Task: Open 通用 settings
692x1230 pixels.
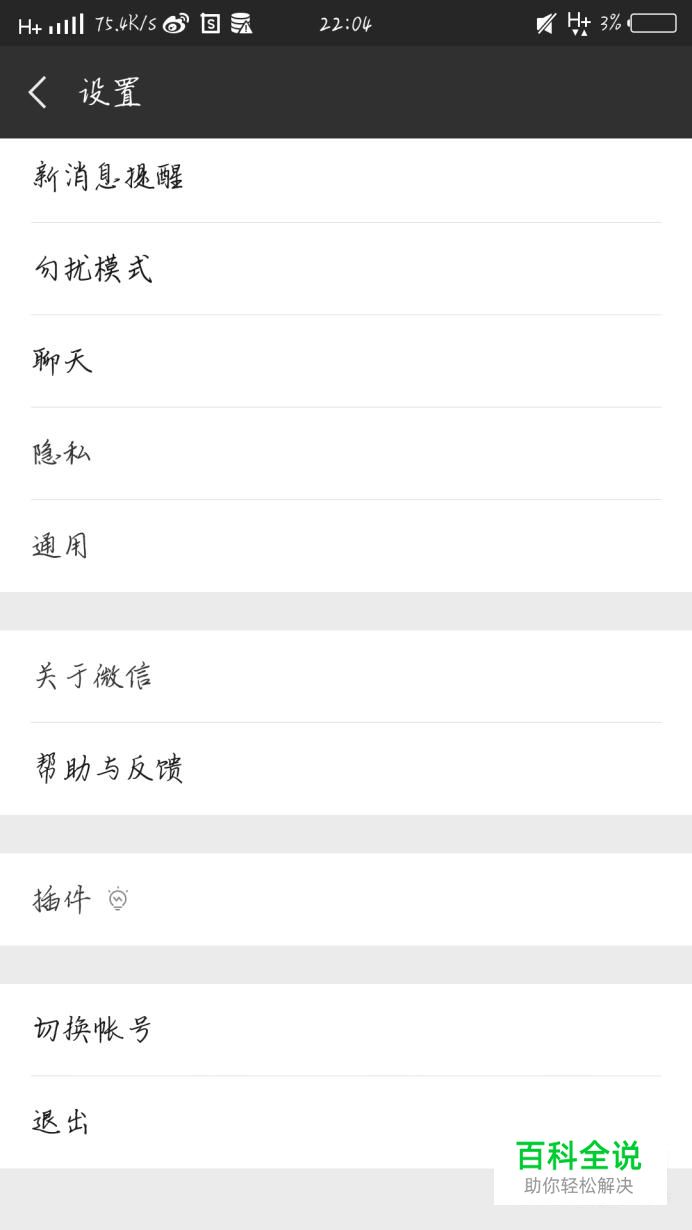Action: 346,546
